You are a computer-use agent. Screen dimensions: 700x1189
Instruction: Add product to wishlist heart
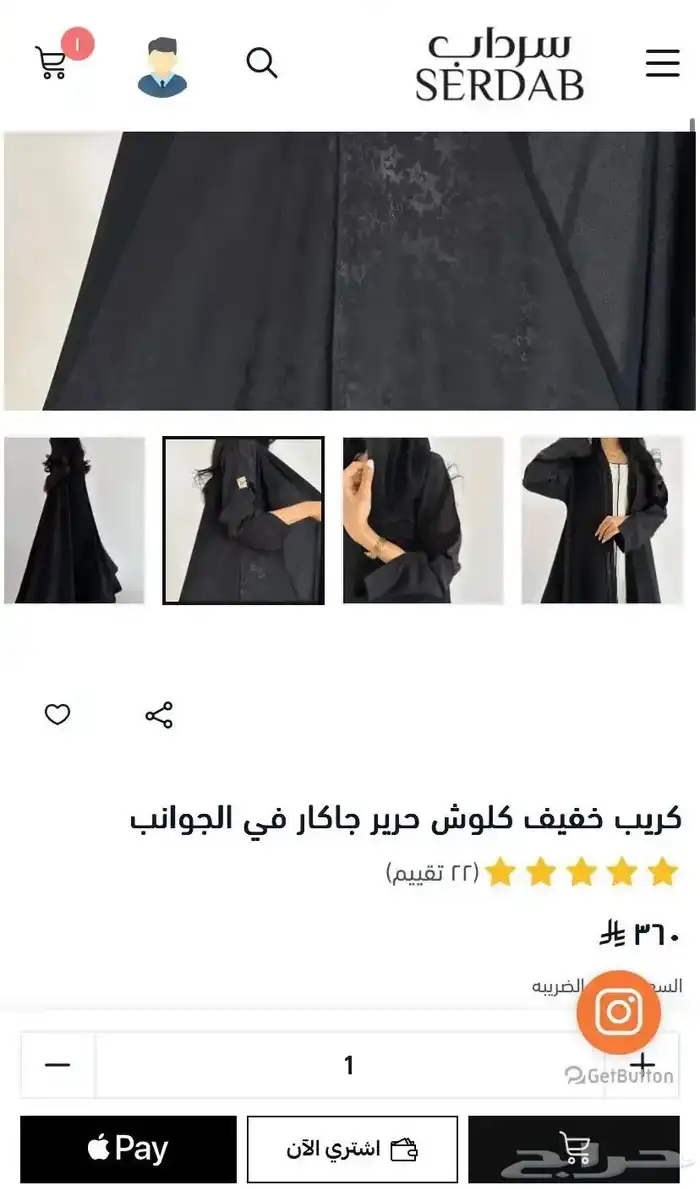[x=58, y=714]
